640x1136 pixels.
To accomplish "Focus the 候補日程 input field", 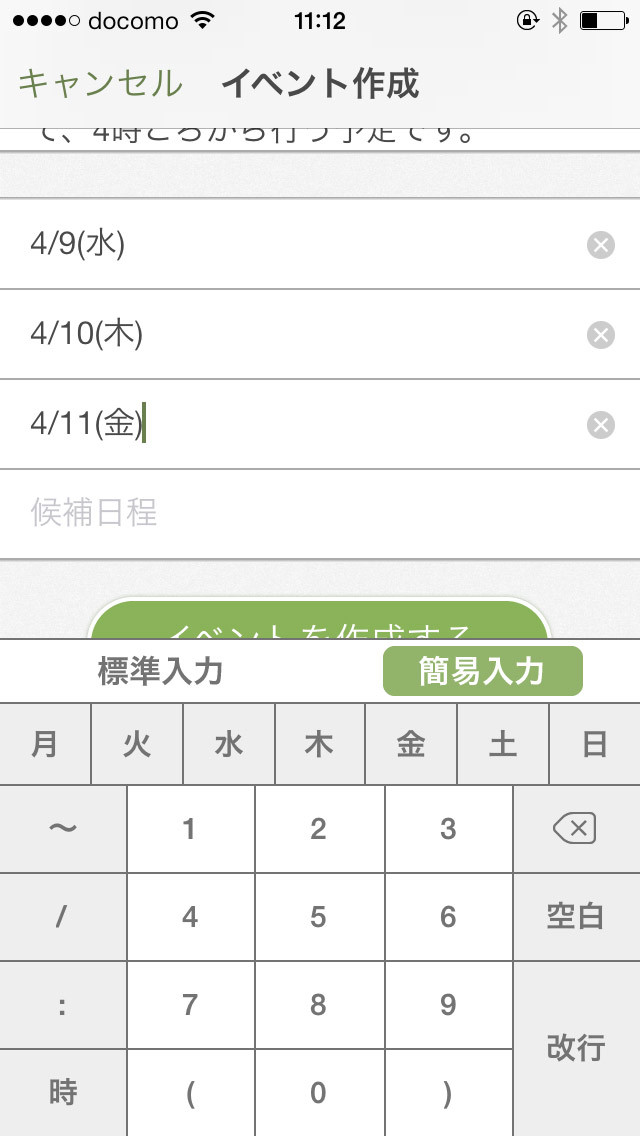I will coord(300,514).
